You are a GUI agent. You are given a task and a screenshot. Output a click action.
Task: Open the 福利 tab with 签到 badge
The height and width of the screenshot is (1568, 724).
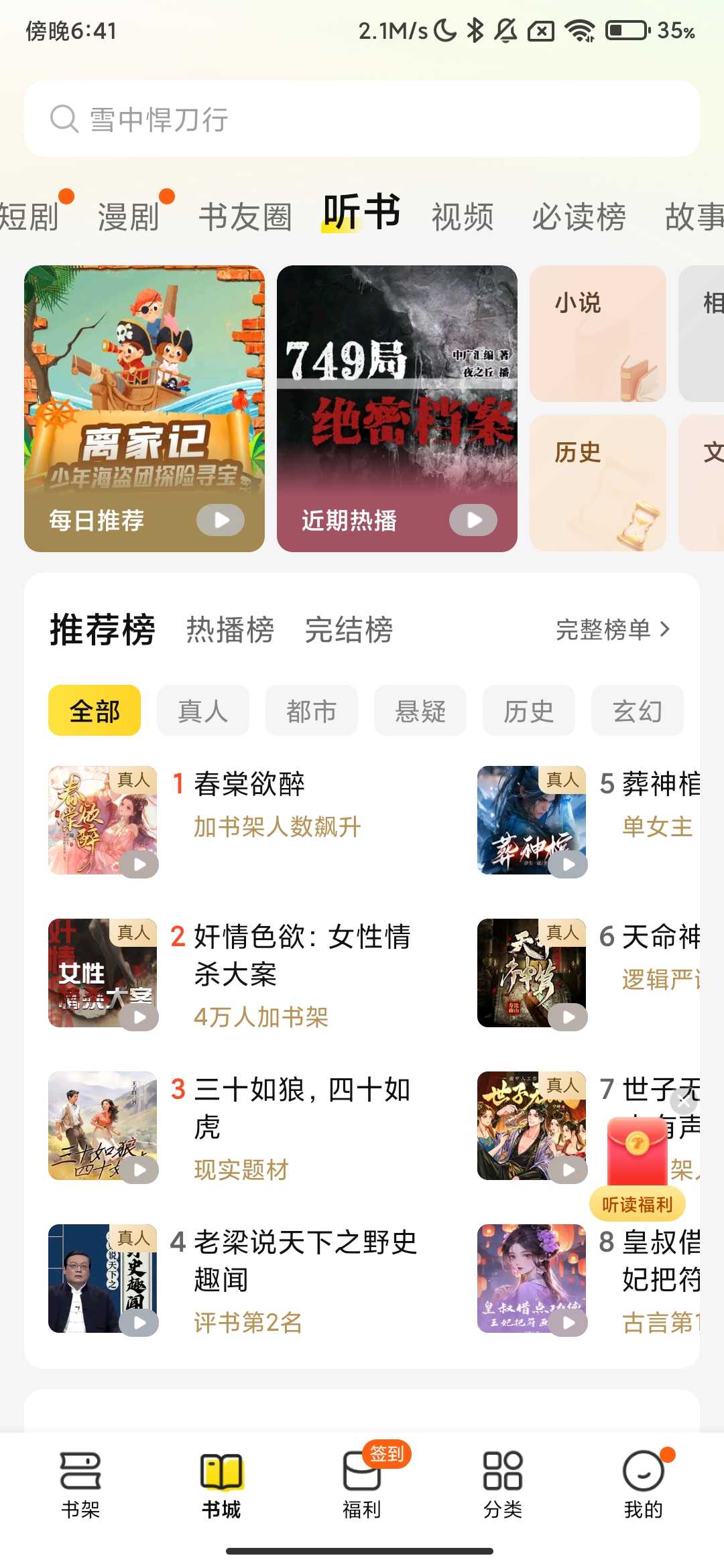point(362,1482)
